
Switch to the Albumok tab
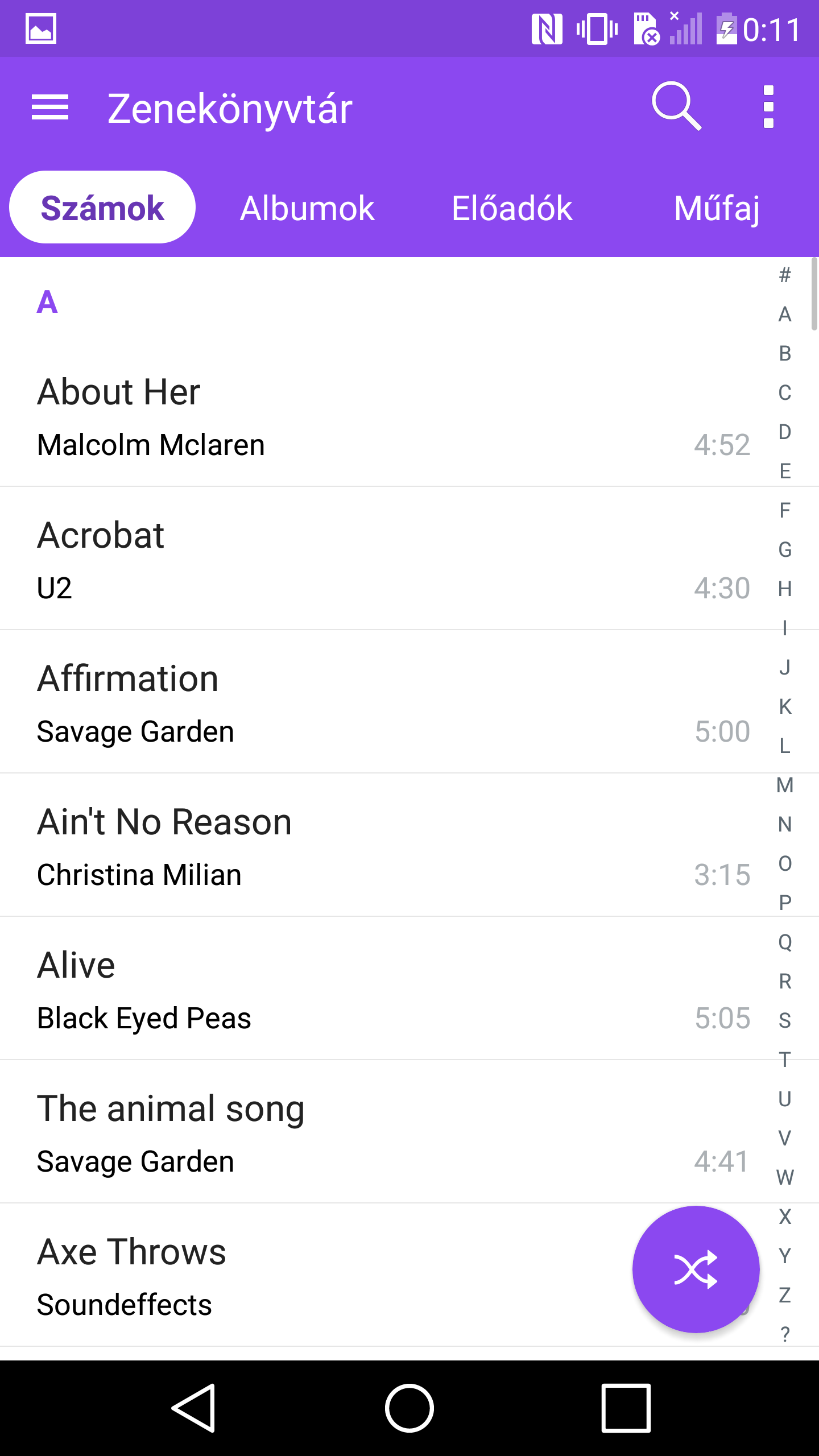click(307, 208)
